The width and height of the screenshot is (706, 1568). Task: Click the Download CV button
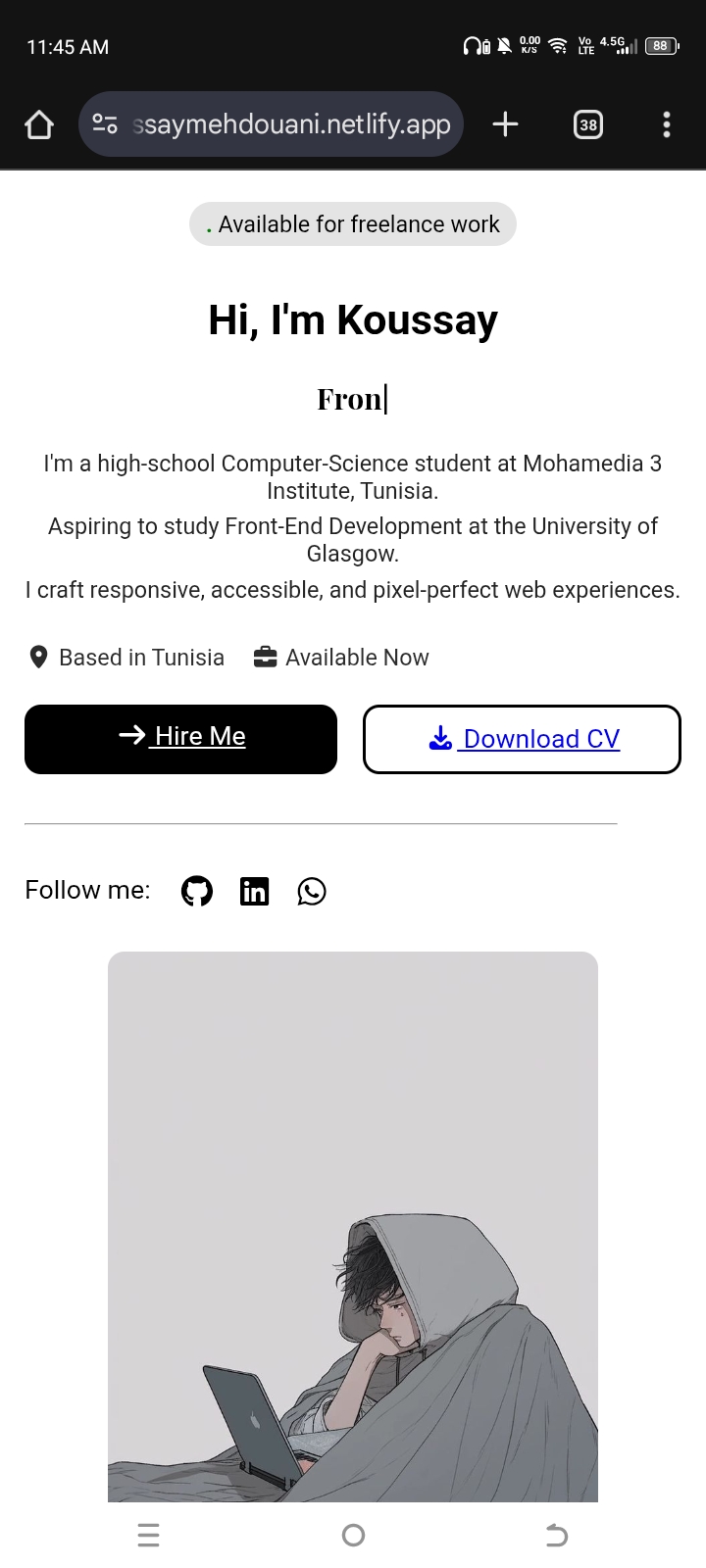point(521,738)
